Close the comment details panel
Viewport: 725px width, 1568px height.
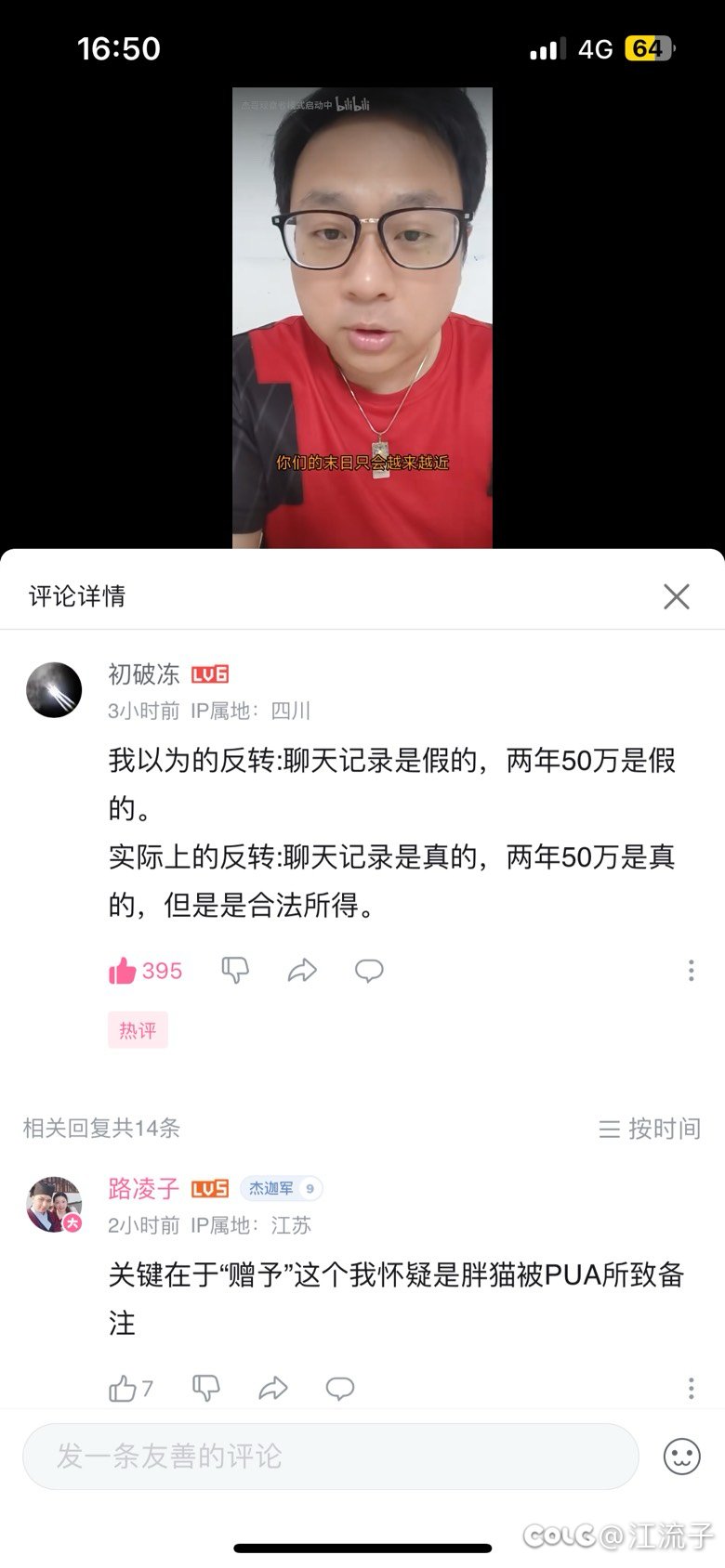pyautogui.click(x=677, y=596)
